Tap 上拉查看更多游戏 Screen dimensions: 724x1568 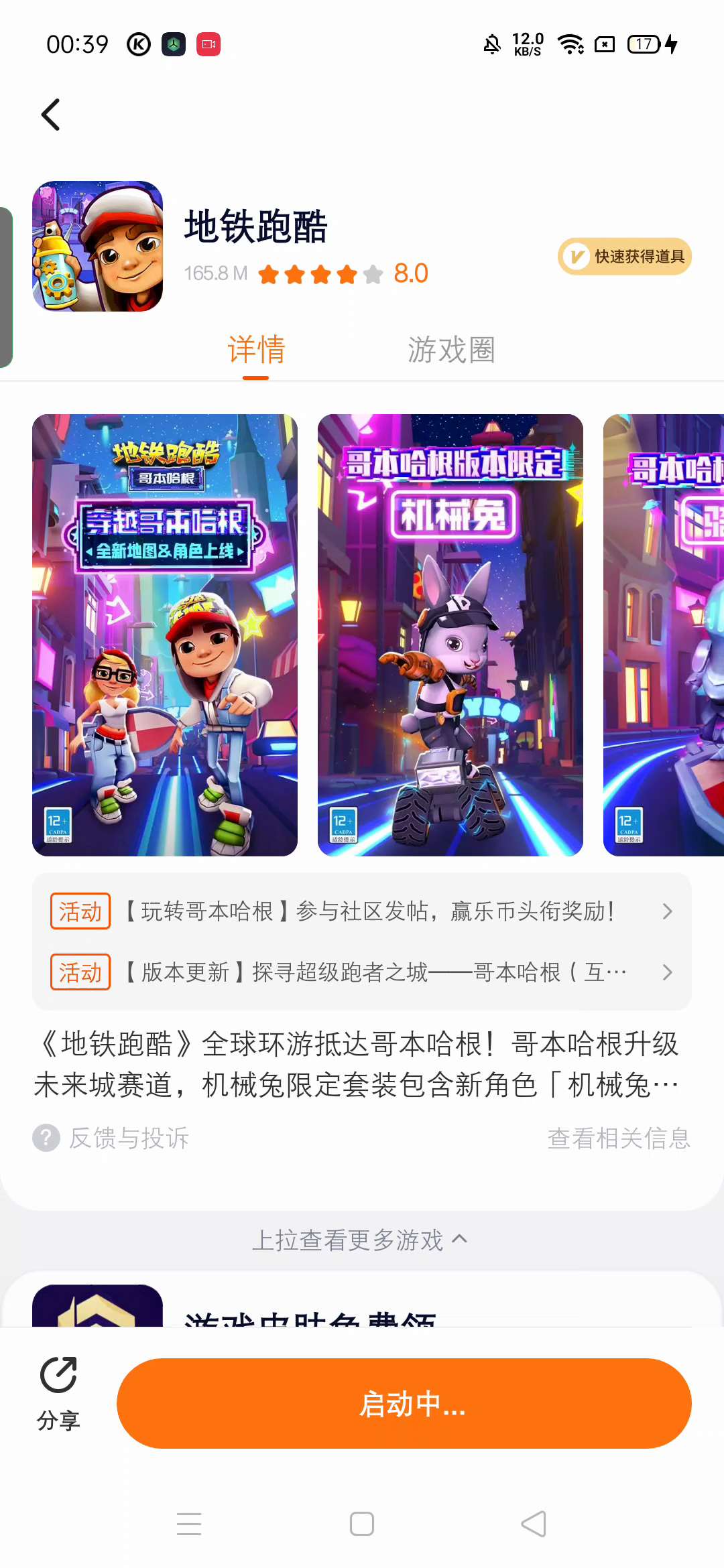361,1240
